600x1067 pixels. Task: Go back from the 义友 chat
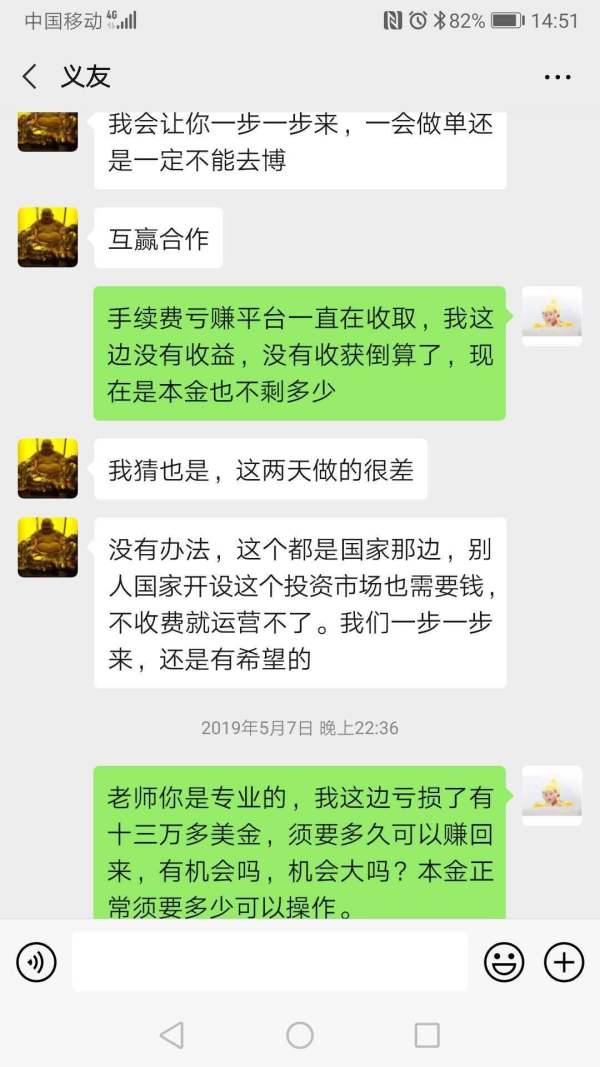point(30,77)
